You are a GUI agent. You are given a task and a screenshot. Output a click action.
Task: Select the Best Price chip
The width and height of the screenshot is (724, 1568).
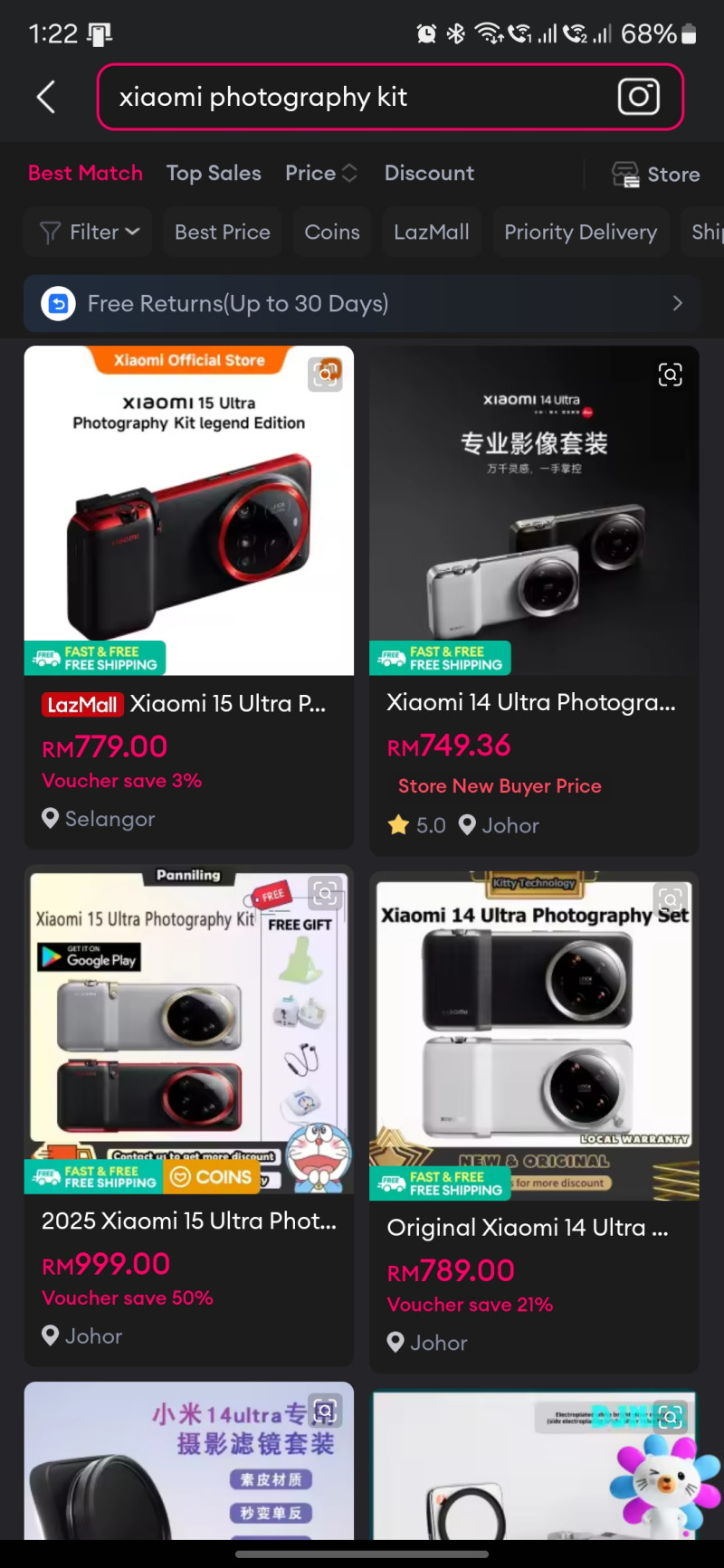click(x=223, y=233)
